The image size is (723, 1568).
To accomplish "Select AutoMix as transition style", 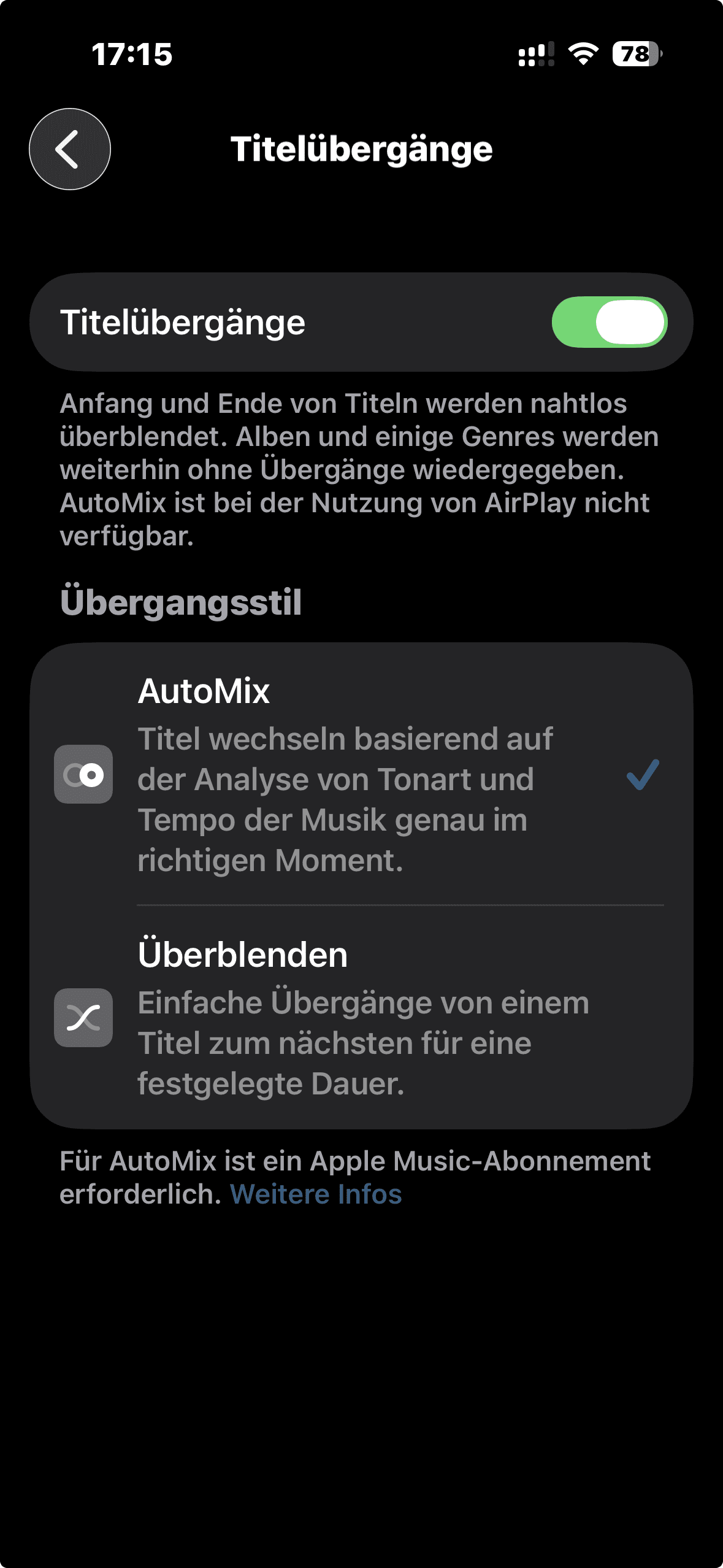I will click(x=361, y=774).
